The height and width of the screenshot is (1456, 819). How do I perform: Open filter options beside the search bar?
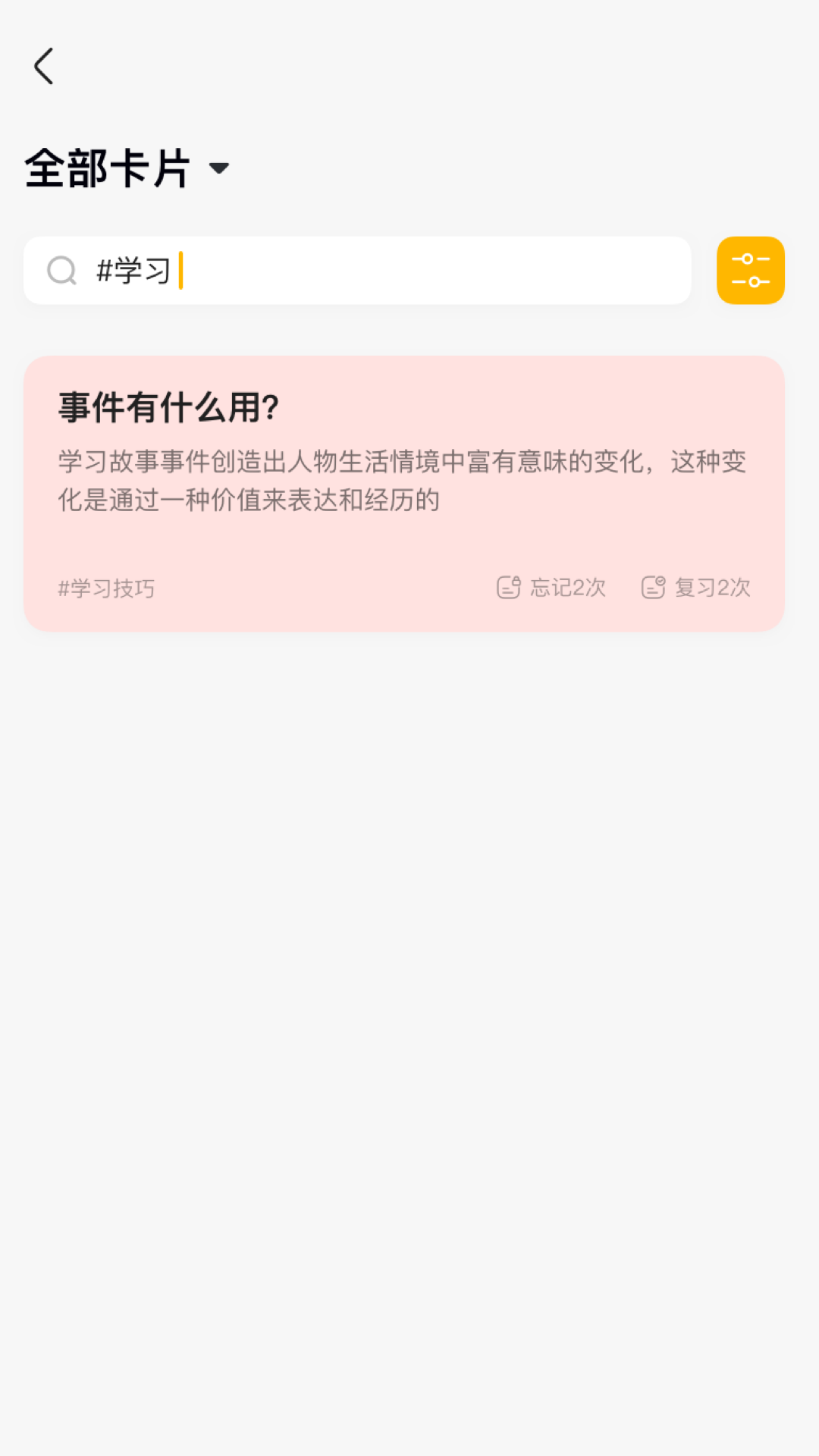pyautogui.click(x=749, y=271)
